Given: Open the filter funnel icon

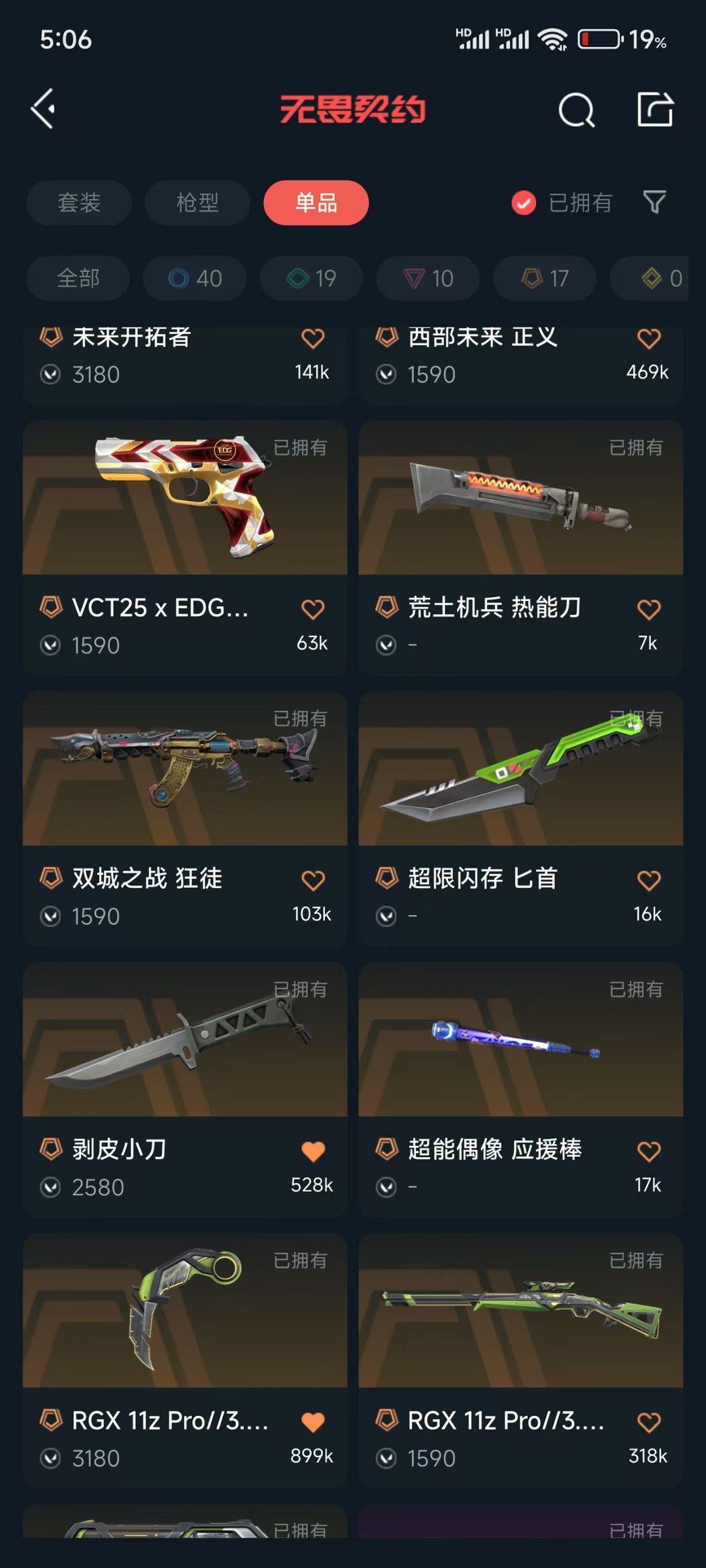Looking at the screenshot, I should point(654,203).
